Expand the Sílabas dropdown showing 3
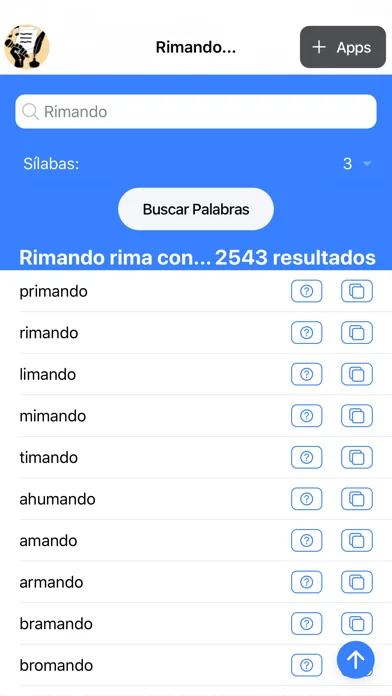Viewport: 392px width, 696px height. pos(356,164)
